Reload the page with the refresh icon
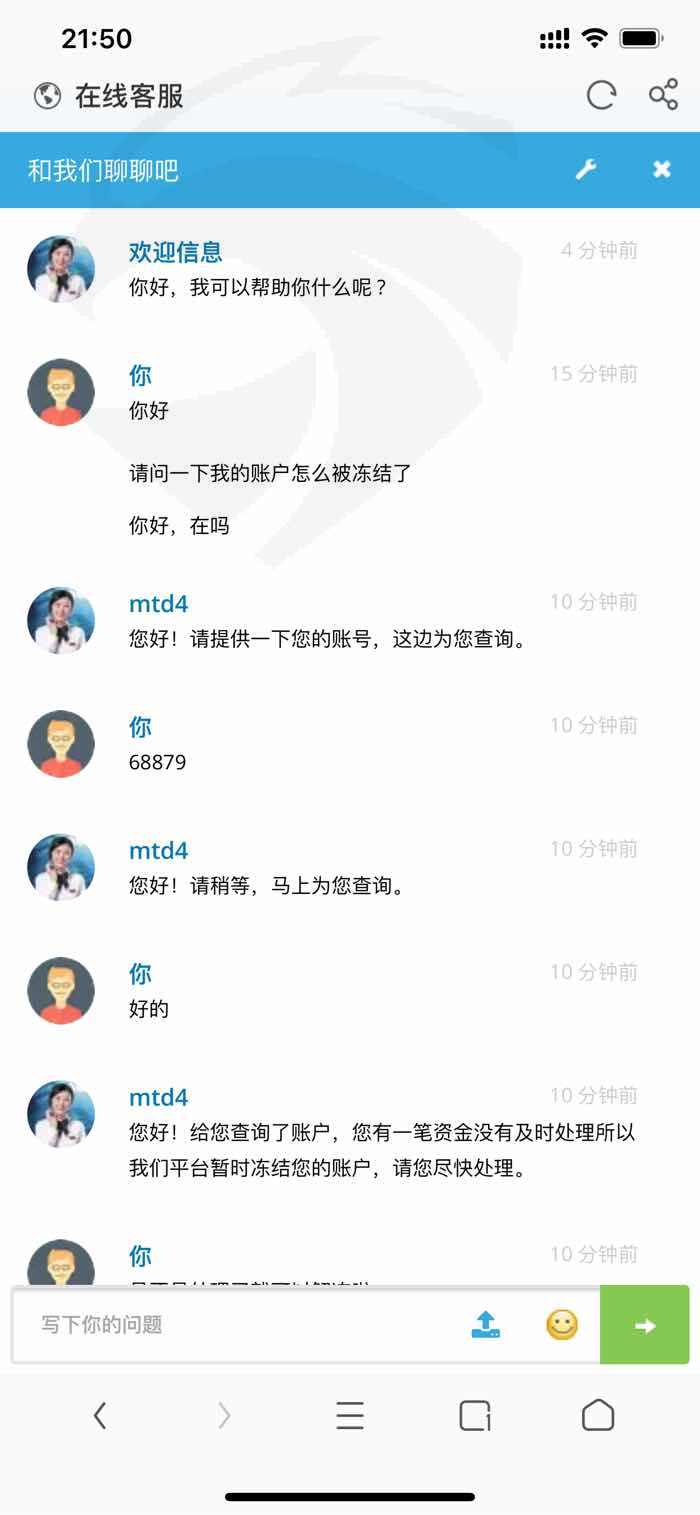The image size is (700, 1515). (x=601, y=96)
